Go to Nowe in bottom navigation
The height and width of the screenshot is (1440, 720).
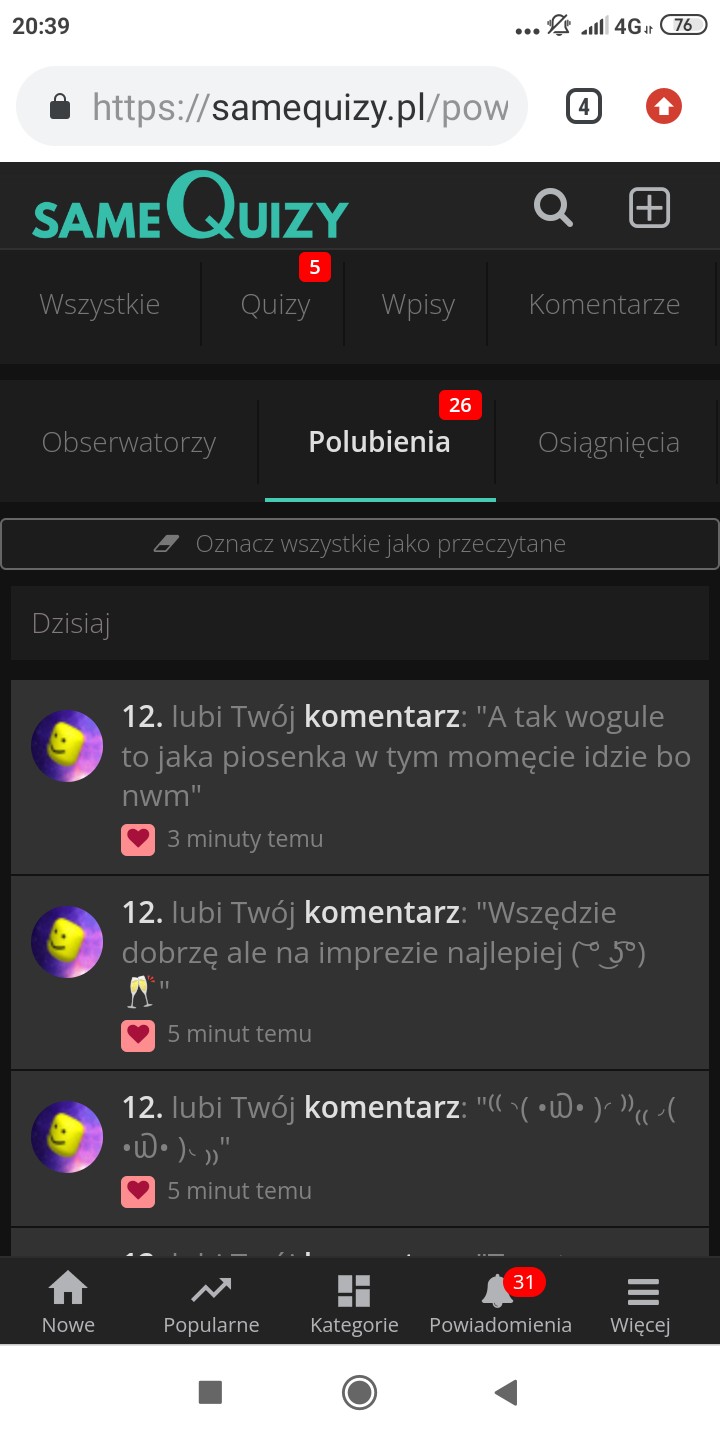pyautogui.click(x=68, y=1303)
